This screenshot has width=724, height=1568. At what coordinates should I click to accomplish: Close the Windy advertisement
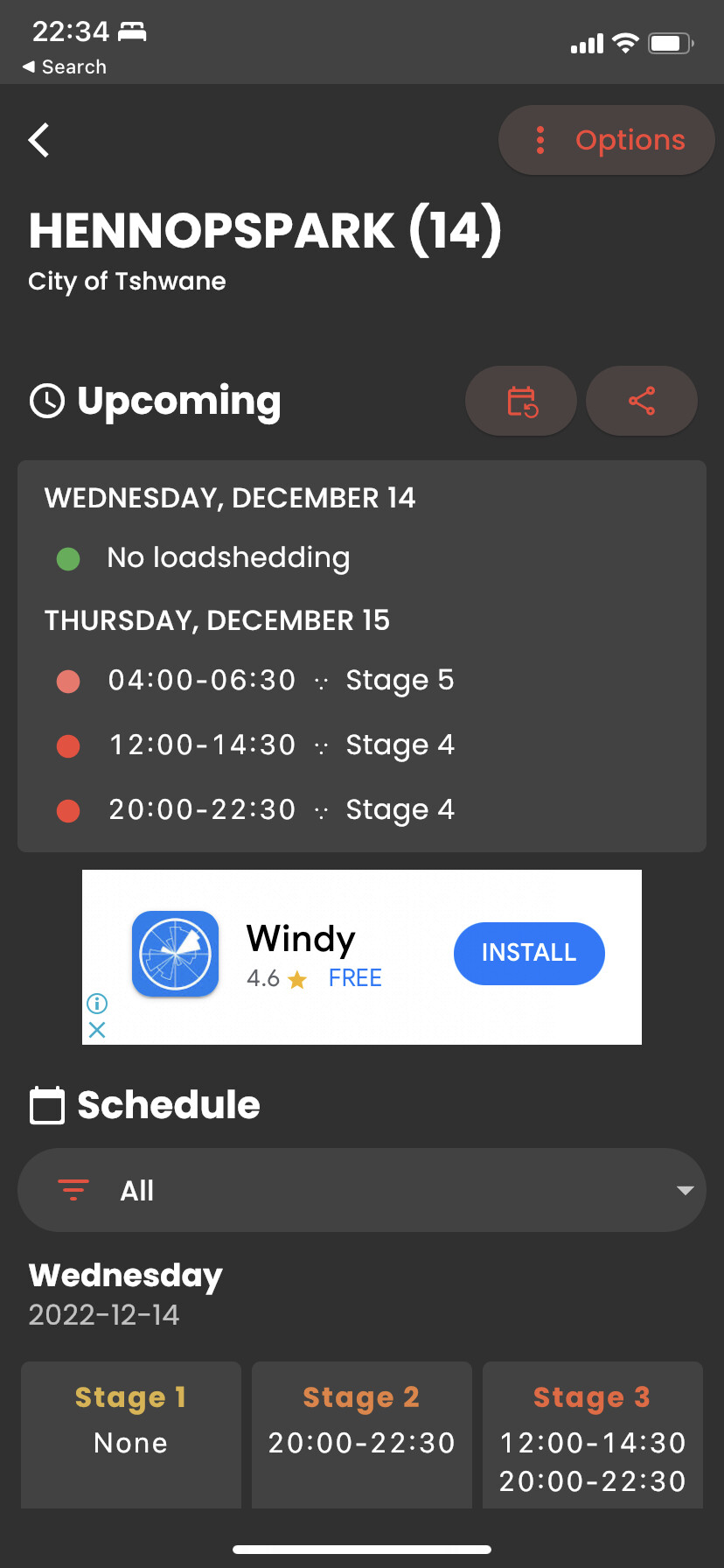coord(97,1030)
